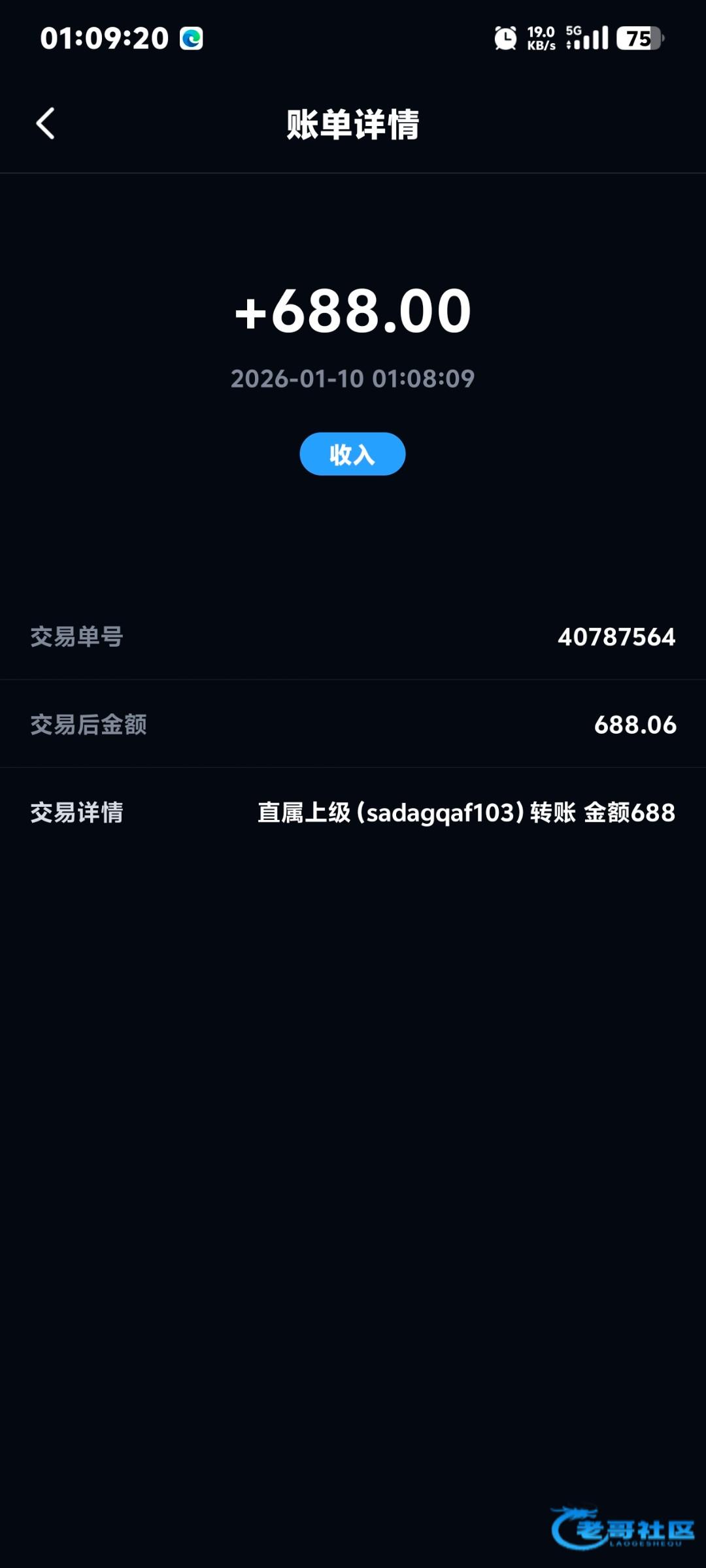The height and width of the screenshot is (1568, 706).
Task: Go back from the 账单详情 page
Action: coord(45,123)
